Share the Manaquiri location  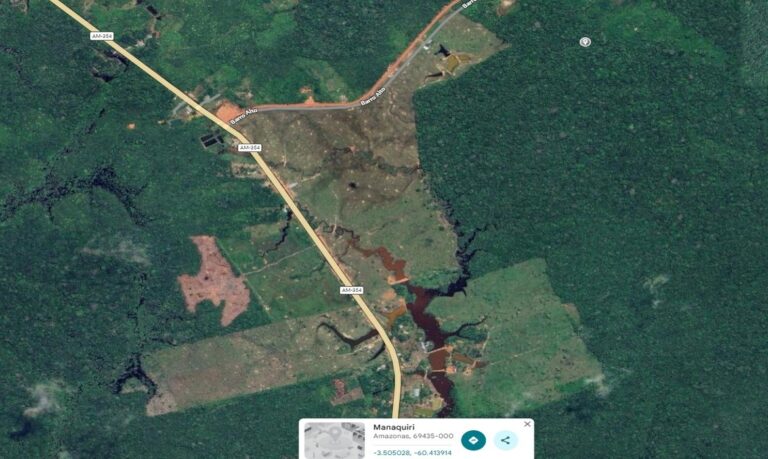tap(506, 439)
